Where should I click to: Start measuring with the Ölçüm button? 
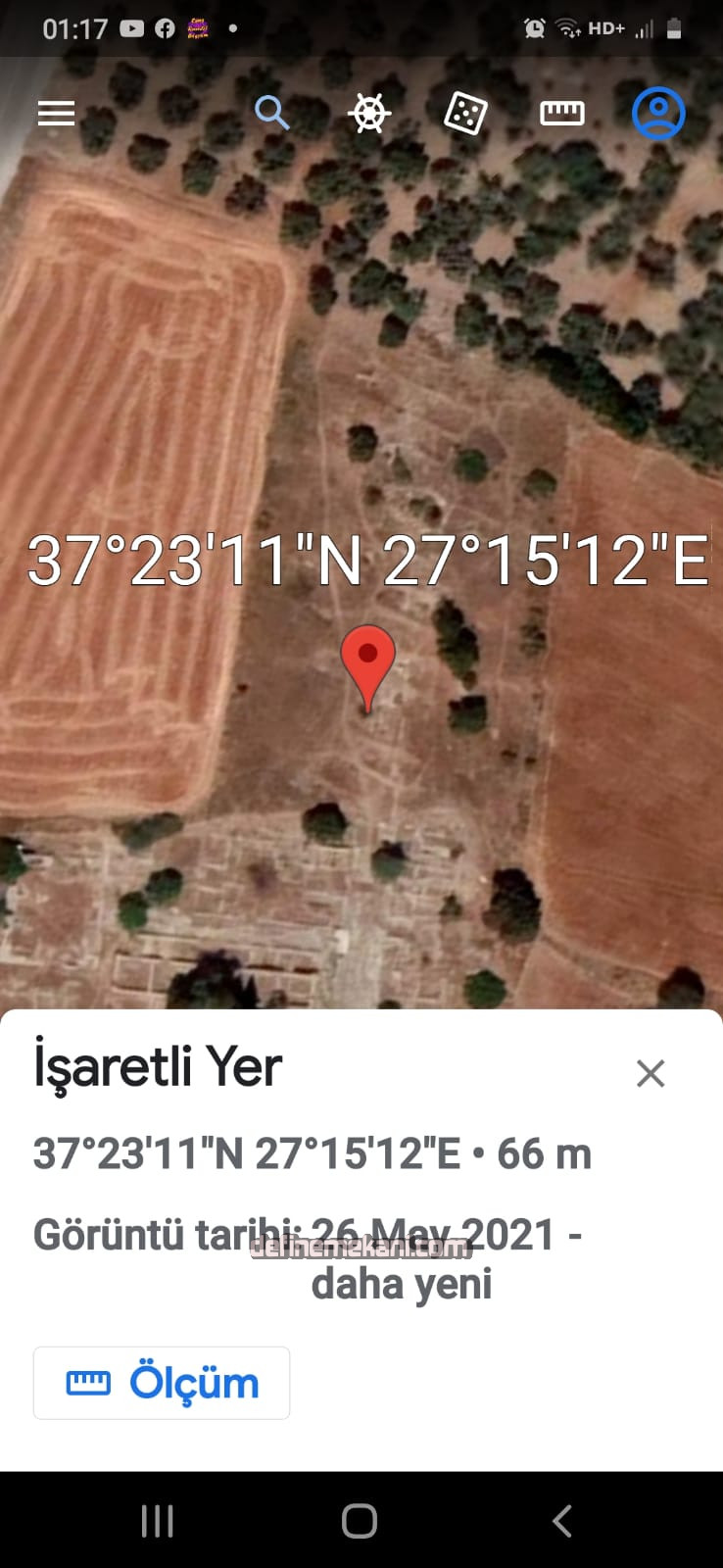point(162,1383)
